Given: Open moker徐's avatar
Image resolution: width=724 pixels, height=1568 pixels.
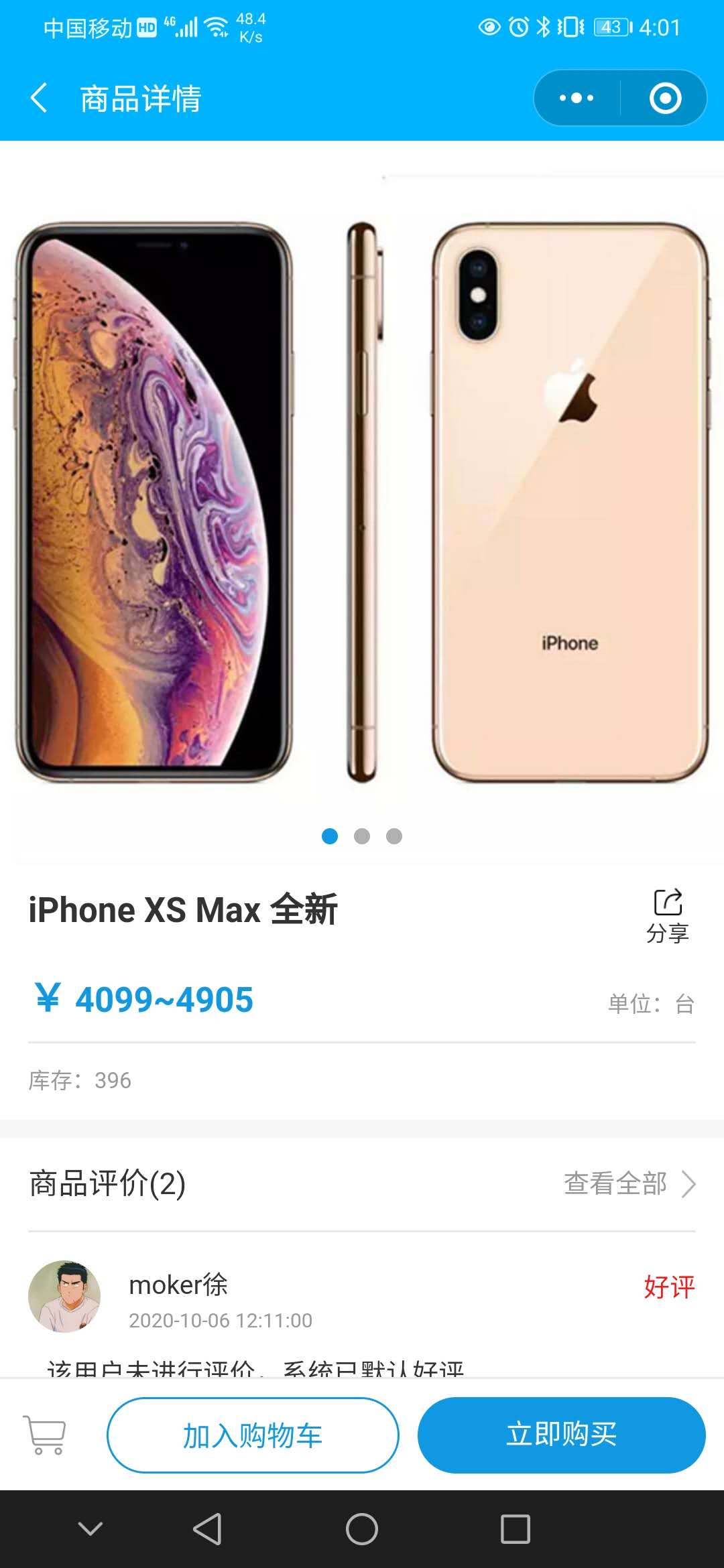Looking at the screenshot, I should tap(64, 1296).
